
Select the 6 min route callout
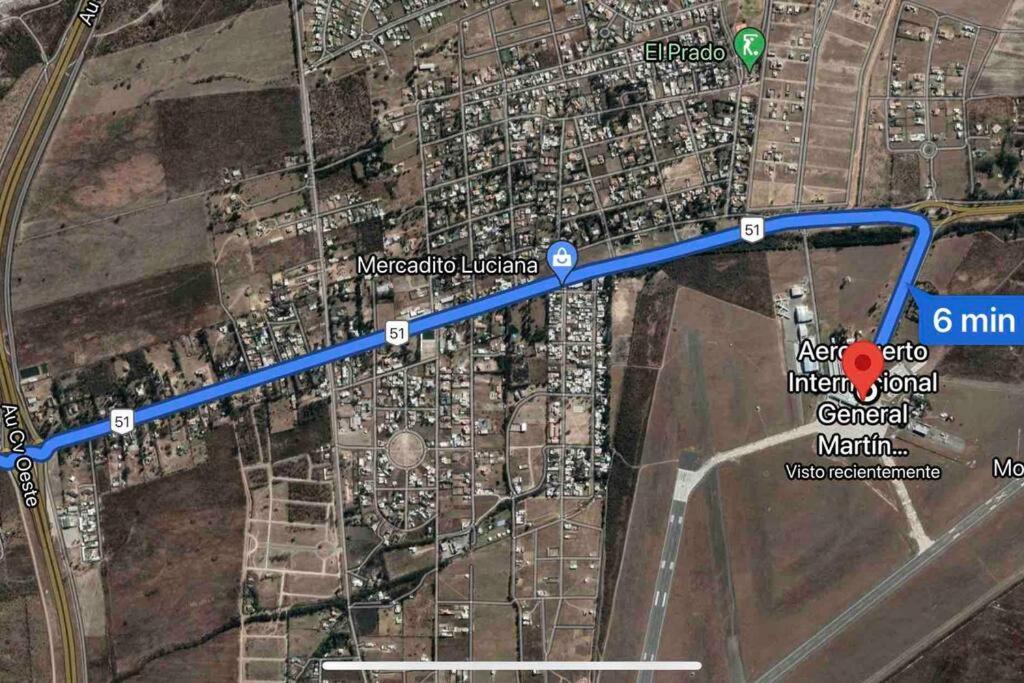(971, 320)
